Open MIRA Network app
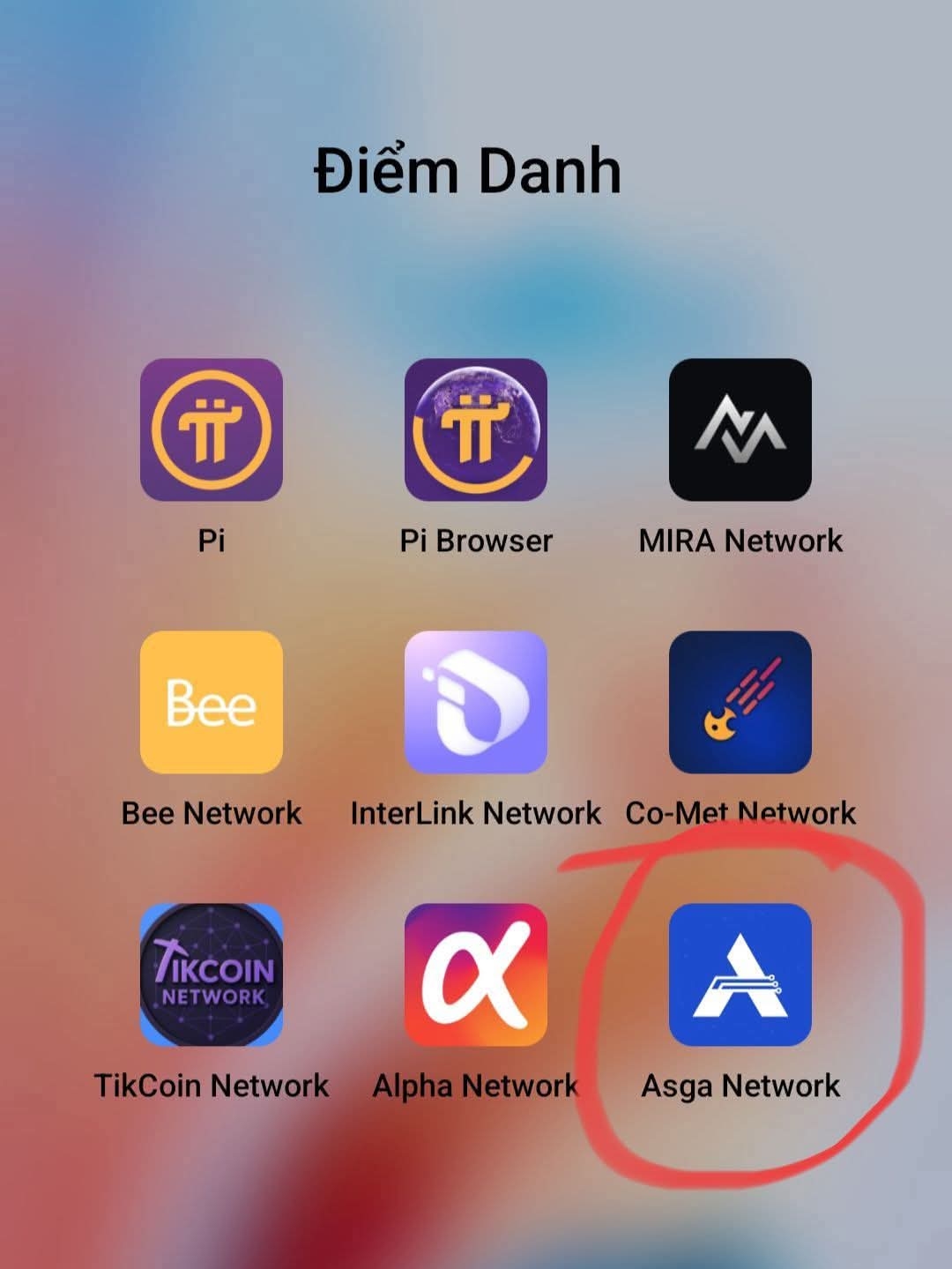The height and width of the screenshot is (1269, 952). click(740, 429)
